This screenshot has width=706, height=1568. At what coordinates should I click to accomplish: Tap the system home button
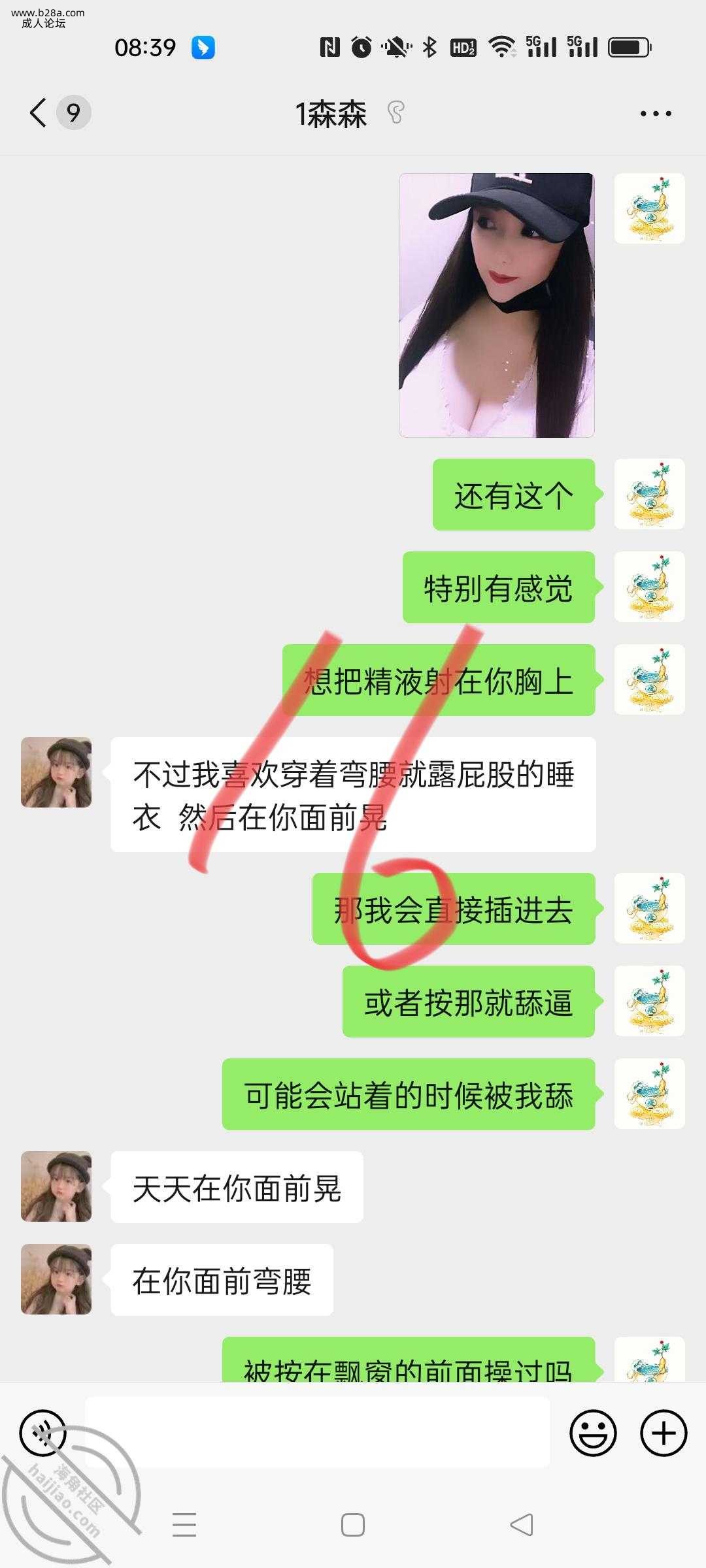coord(353,1525)
